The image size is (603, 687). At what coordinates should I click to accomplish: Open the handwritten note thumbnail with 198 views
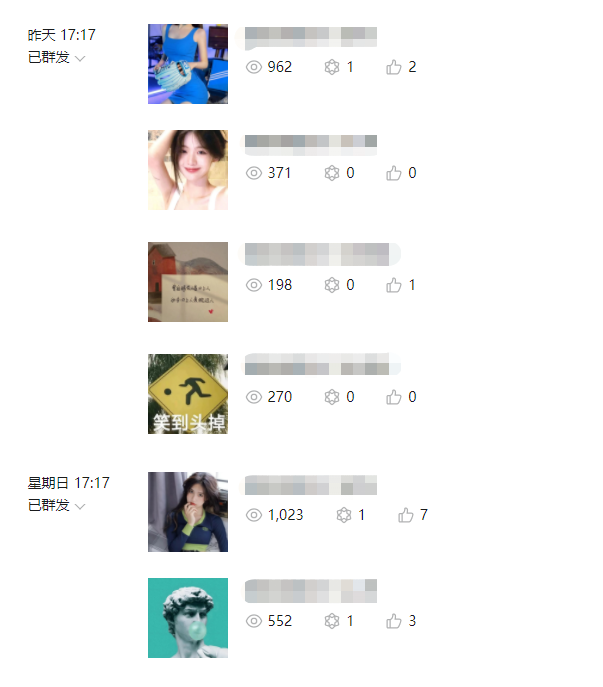click(188, 282)
